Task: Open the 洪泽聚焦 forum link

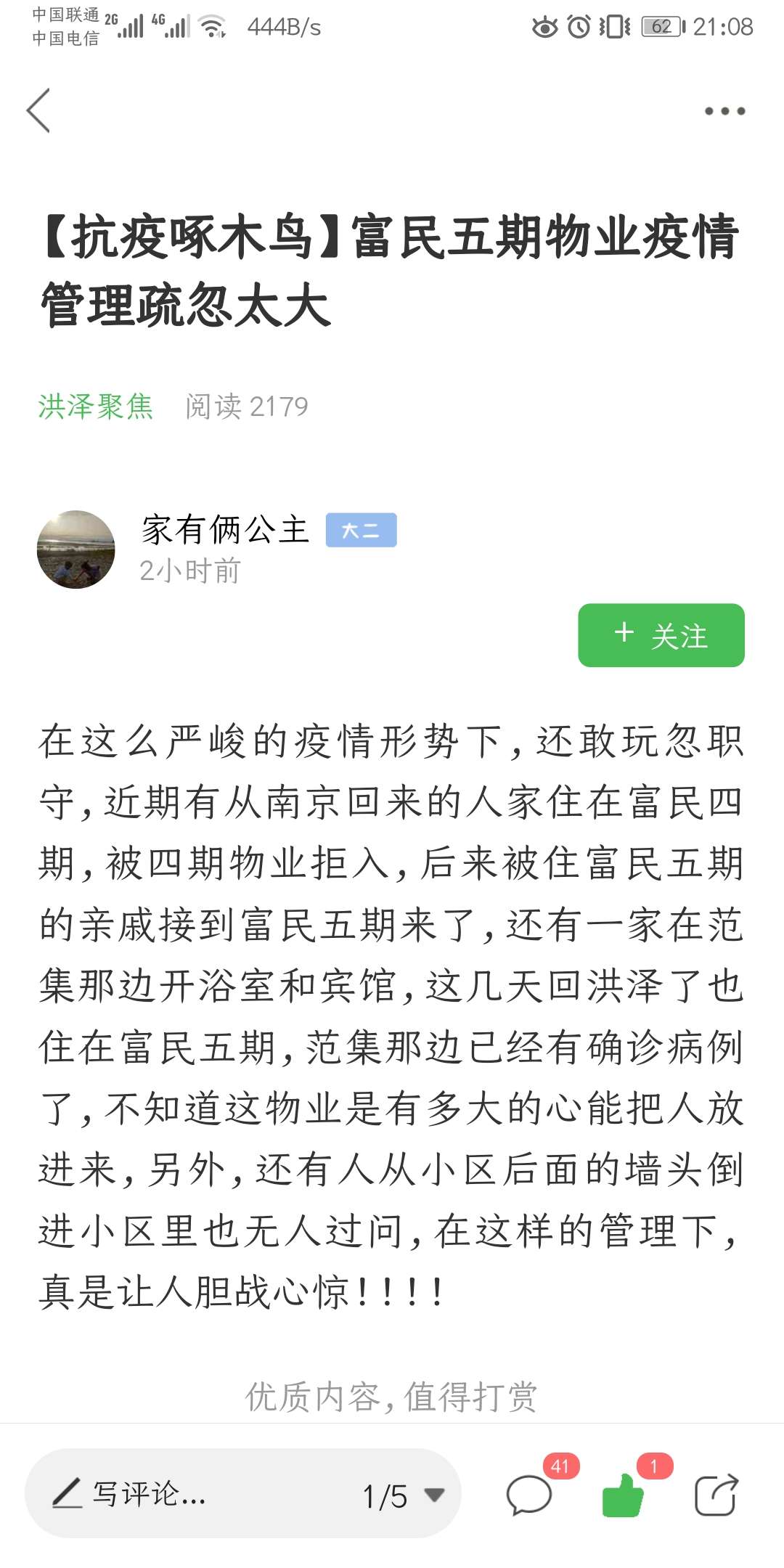Action: 96,407
